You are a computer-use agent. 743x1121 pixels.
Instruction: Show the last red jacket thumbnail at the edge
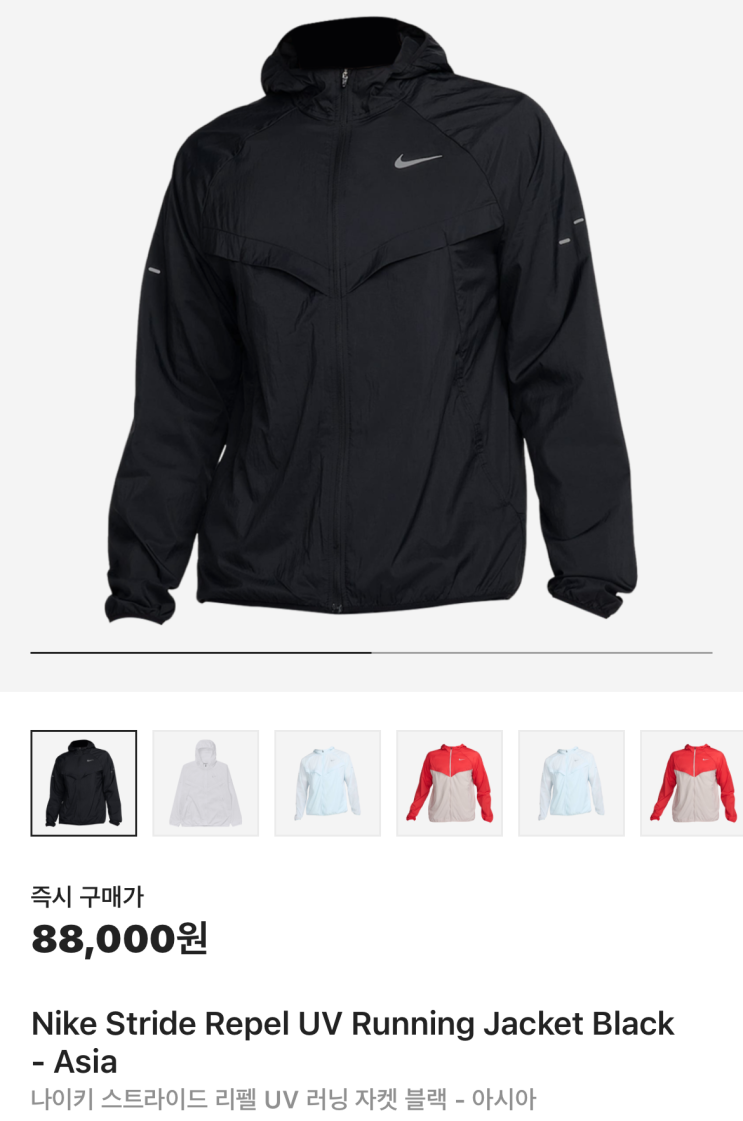pos(692,783)
